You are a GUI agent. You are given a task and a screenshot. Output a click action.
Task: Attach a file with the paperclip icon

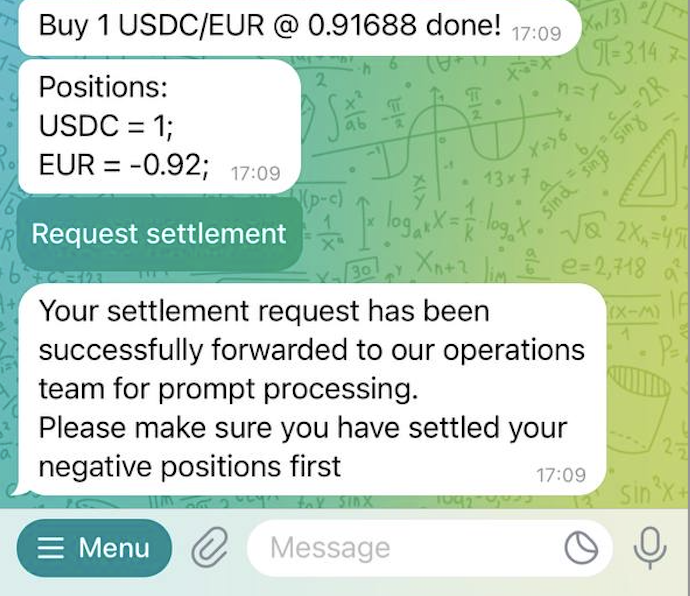tap(210, 548)
